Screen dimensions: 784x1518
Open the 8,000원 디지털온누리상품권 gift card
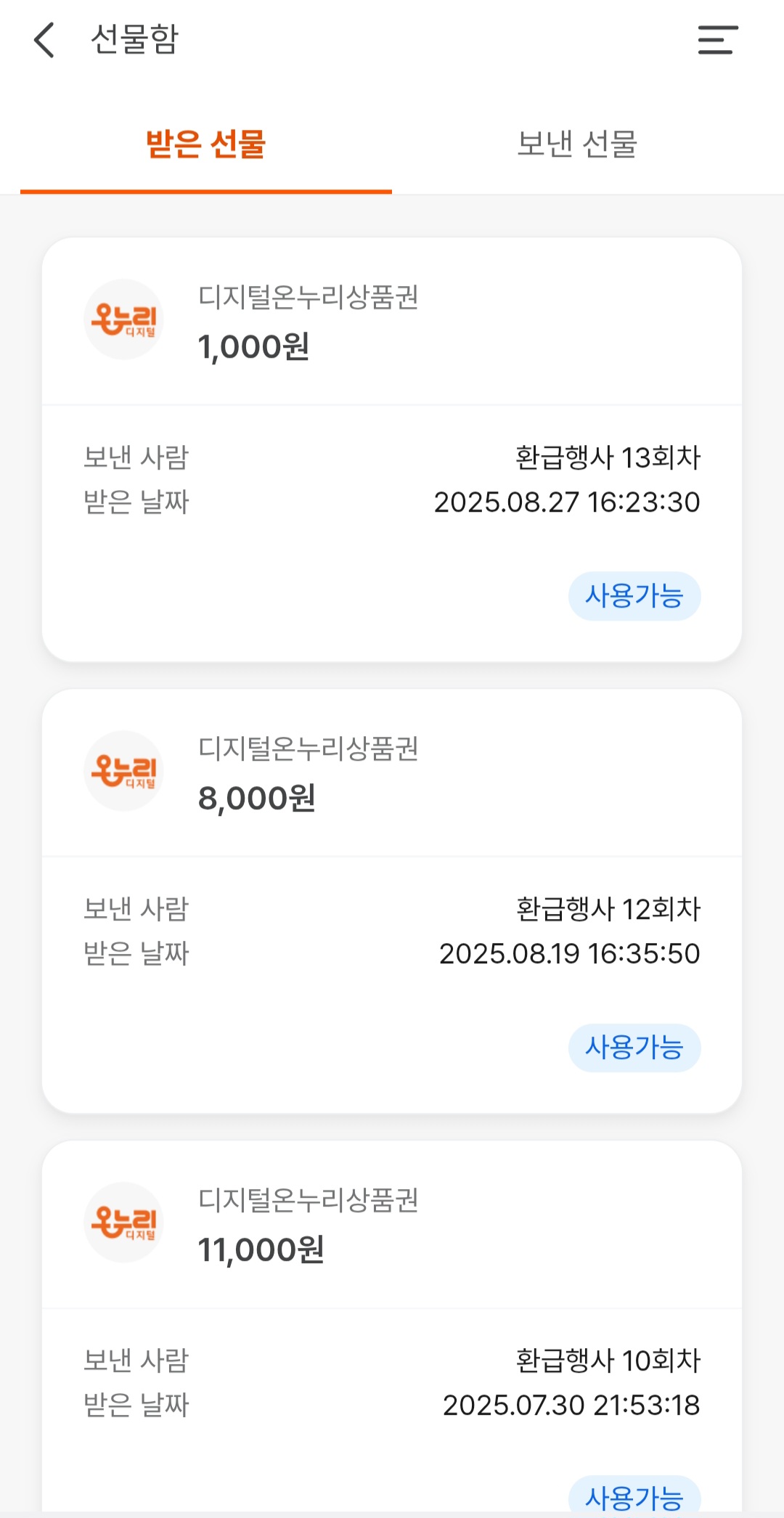392,774
